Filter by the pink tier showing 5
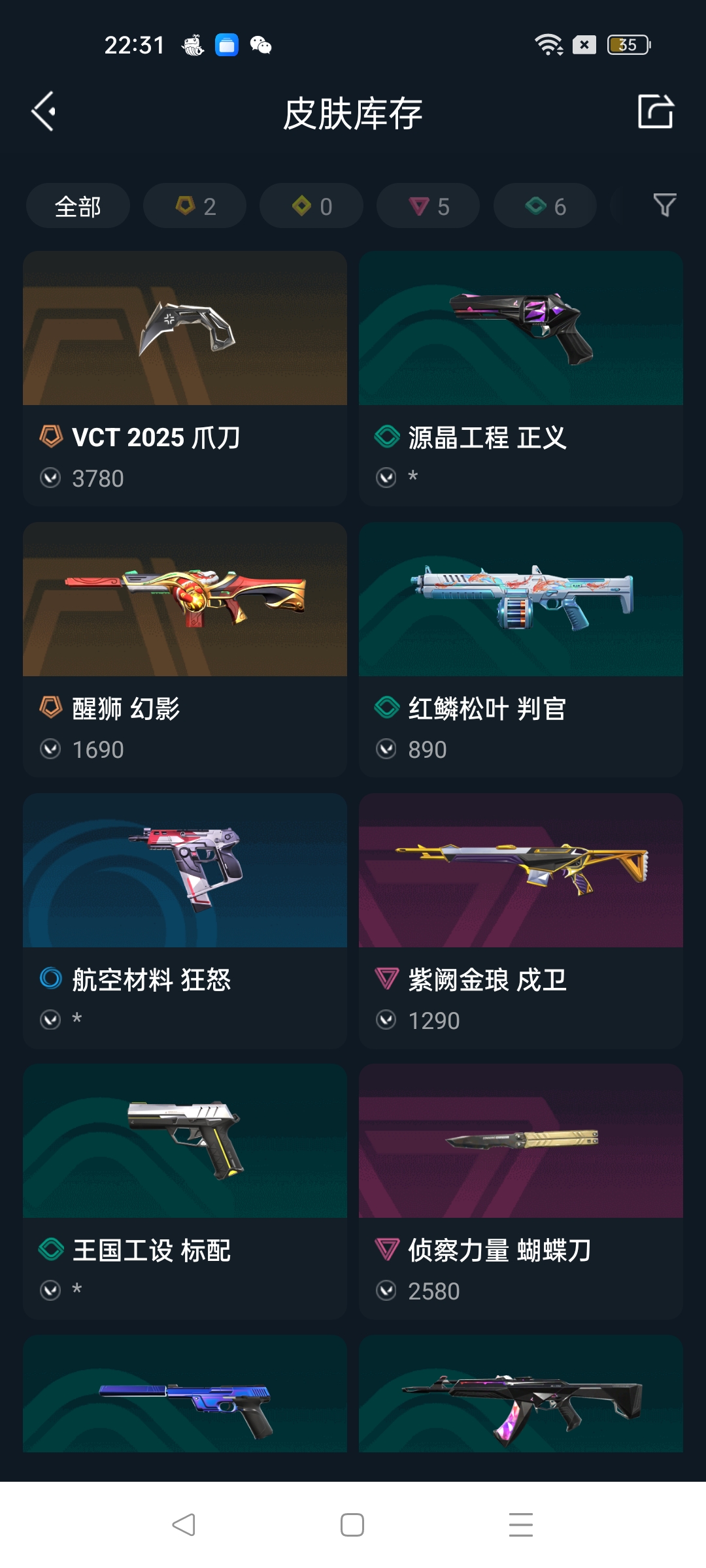The height and width of the screenshot is (1568, 706). point(428,206)
